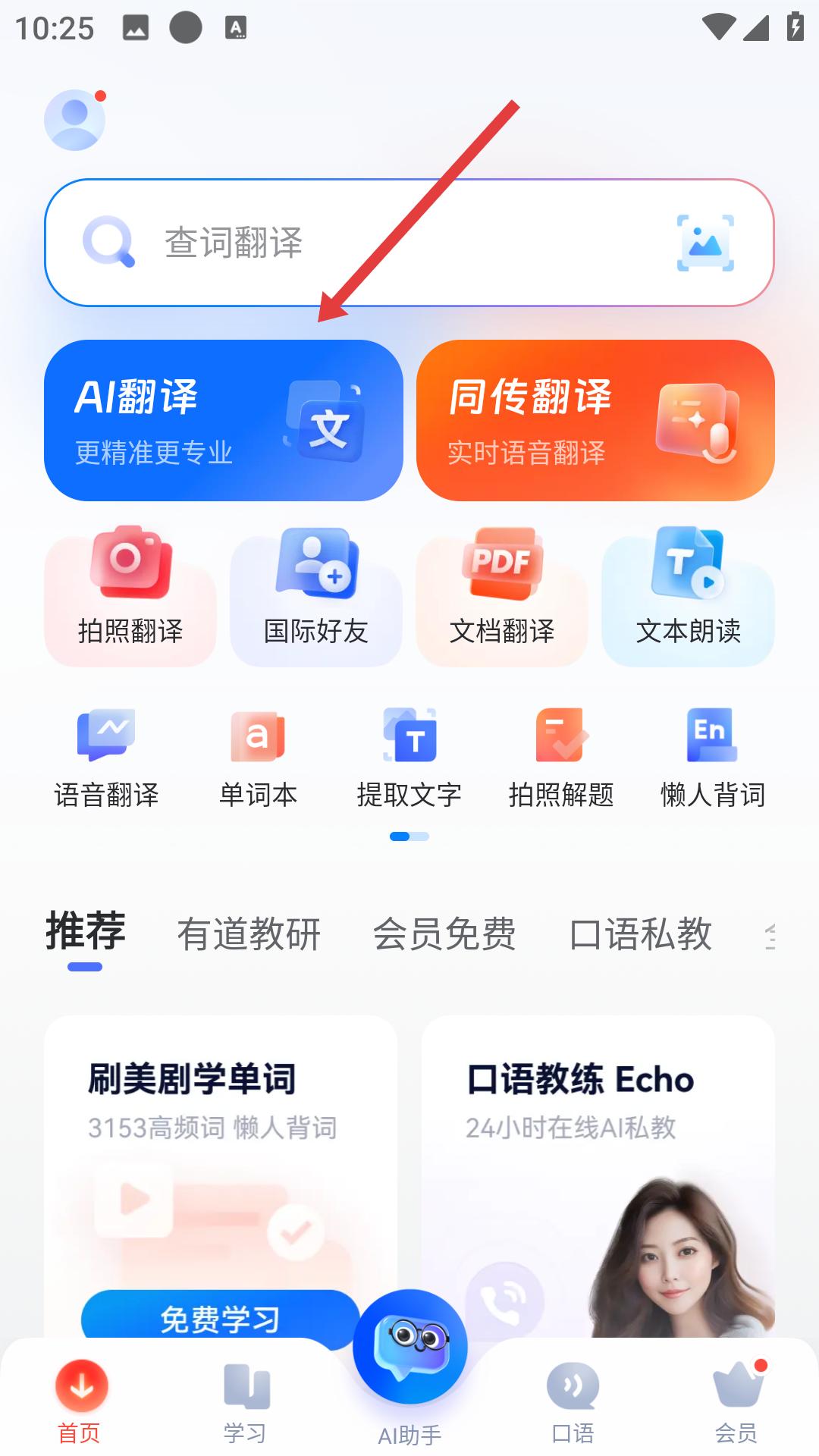Open 单词本 word book

[x=258, y=758]
